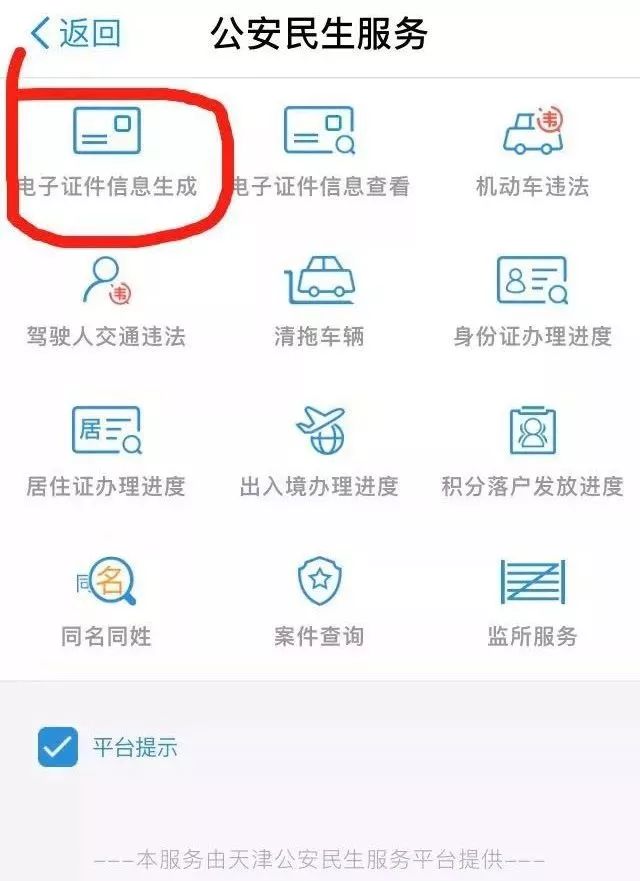Check 身份证办理进度
Image resolution: width=640 pixels, height=881 pixels.
pyautogui.click(x=533, y=302)
